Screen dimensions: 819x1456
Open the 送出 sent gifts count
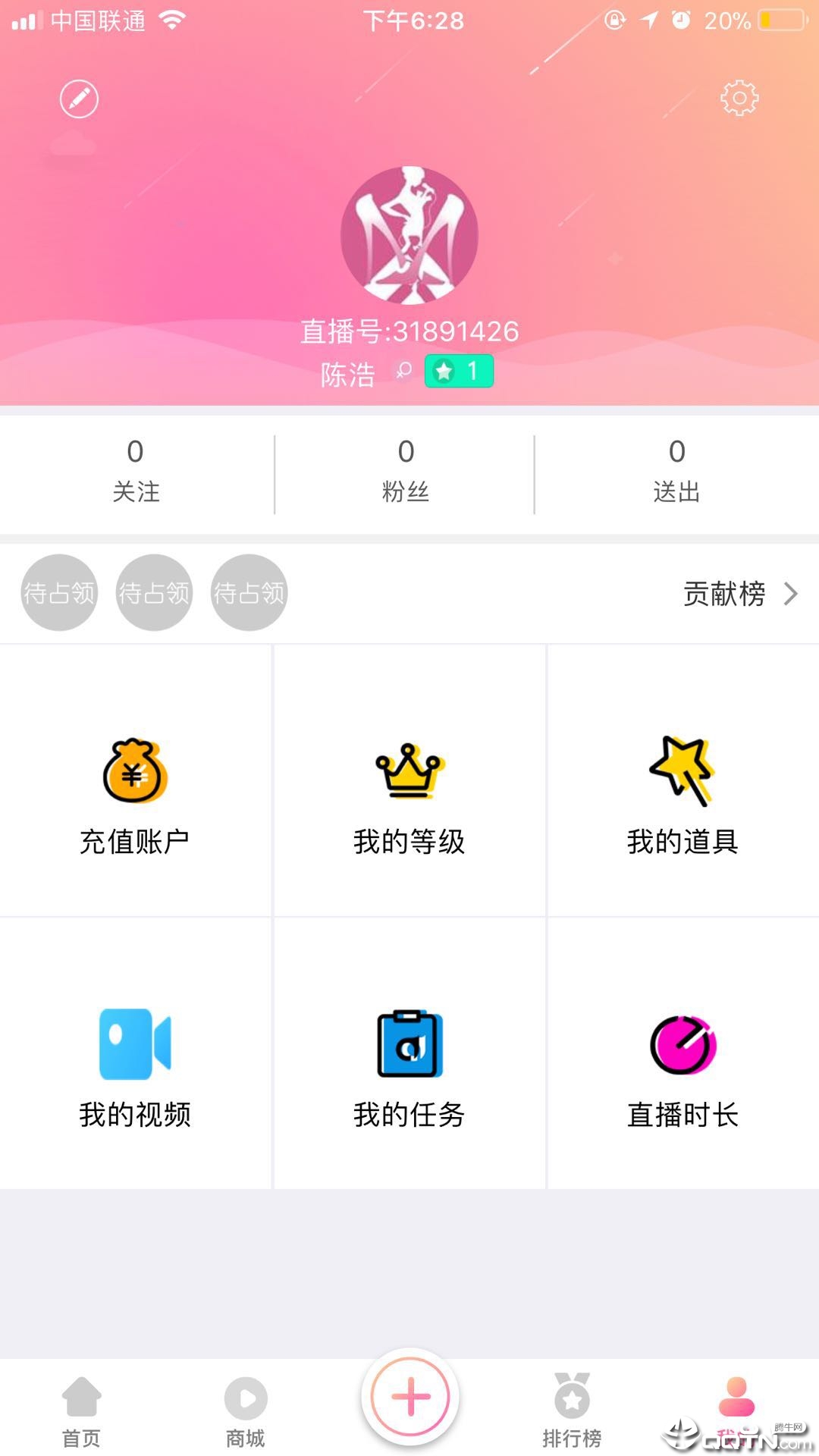(676, 471)
